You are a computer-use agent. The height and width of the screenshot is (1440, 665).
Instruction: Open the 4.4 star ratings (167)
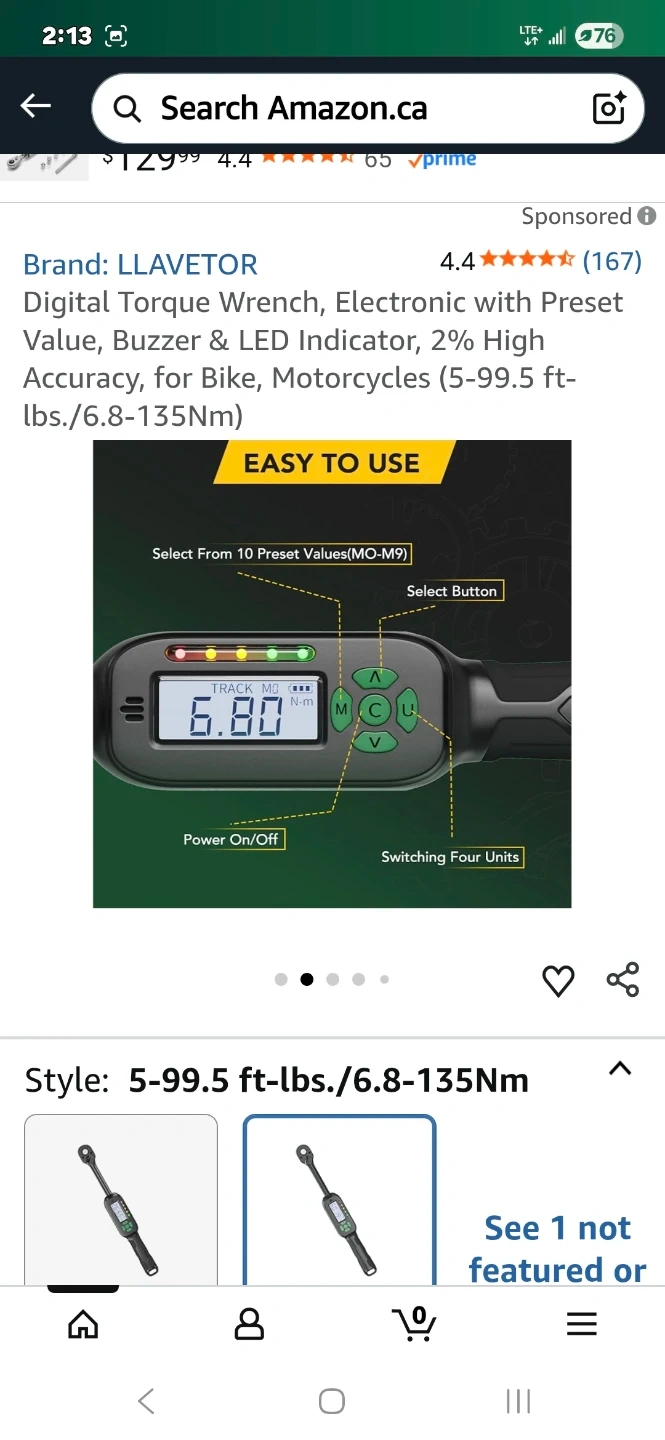pyautogui.click(x=540, y=262)
